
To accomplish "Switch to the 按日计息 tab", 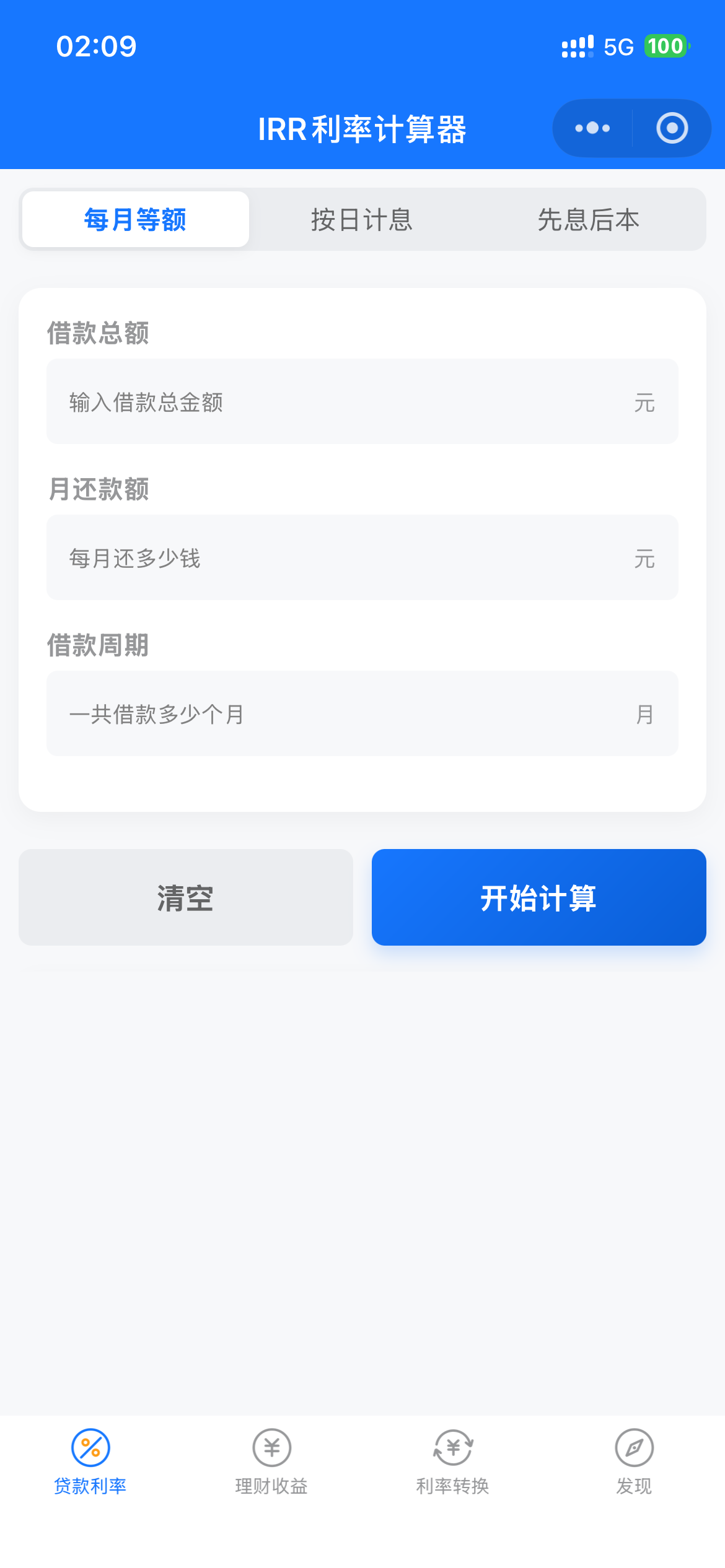I will coord(362,219).
